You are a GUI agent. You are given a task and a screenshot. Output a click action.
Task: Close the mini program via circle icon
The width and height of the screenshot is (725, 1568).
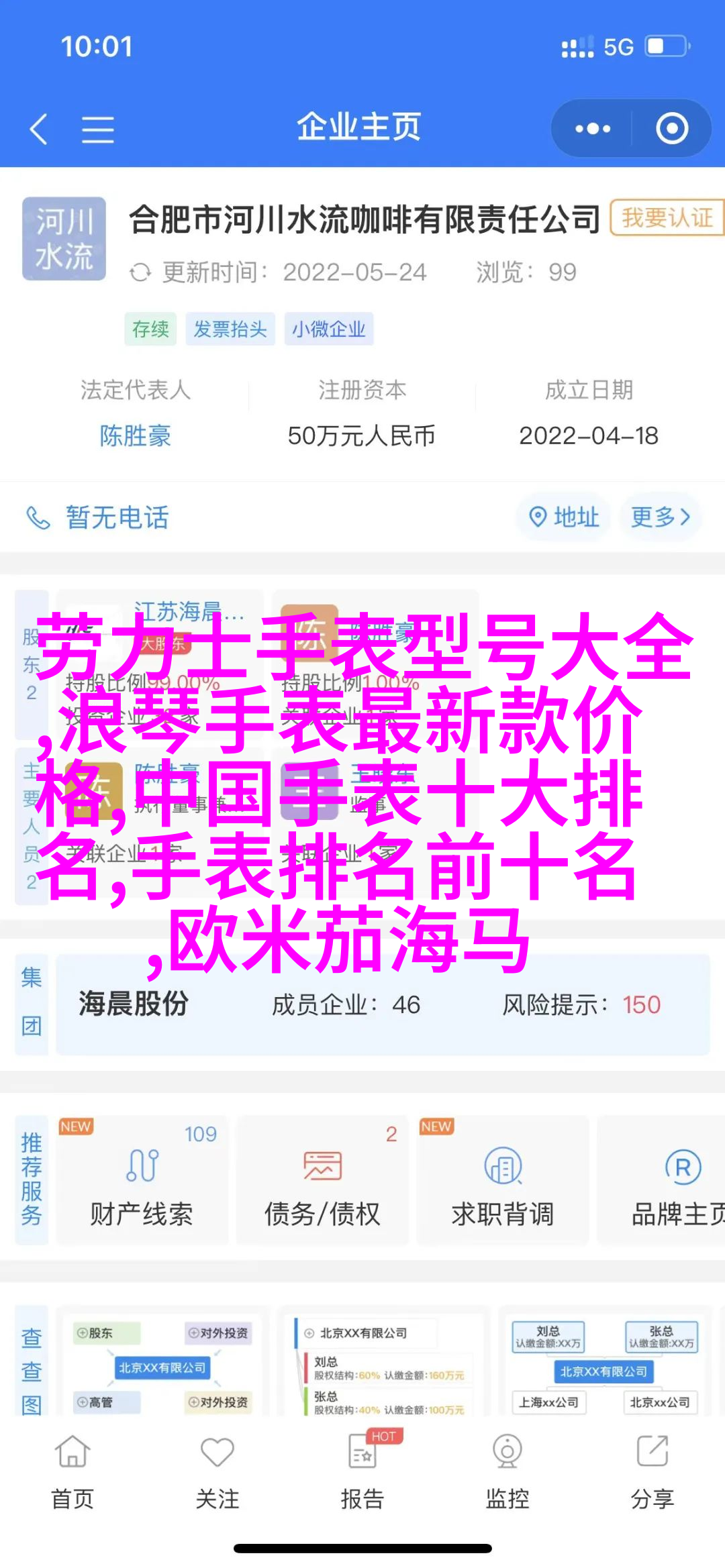point(671,128)
